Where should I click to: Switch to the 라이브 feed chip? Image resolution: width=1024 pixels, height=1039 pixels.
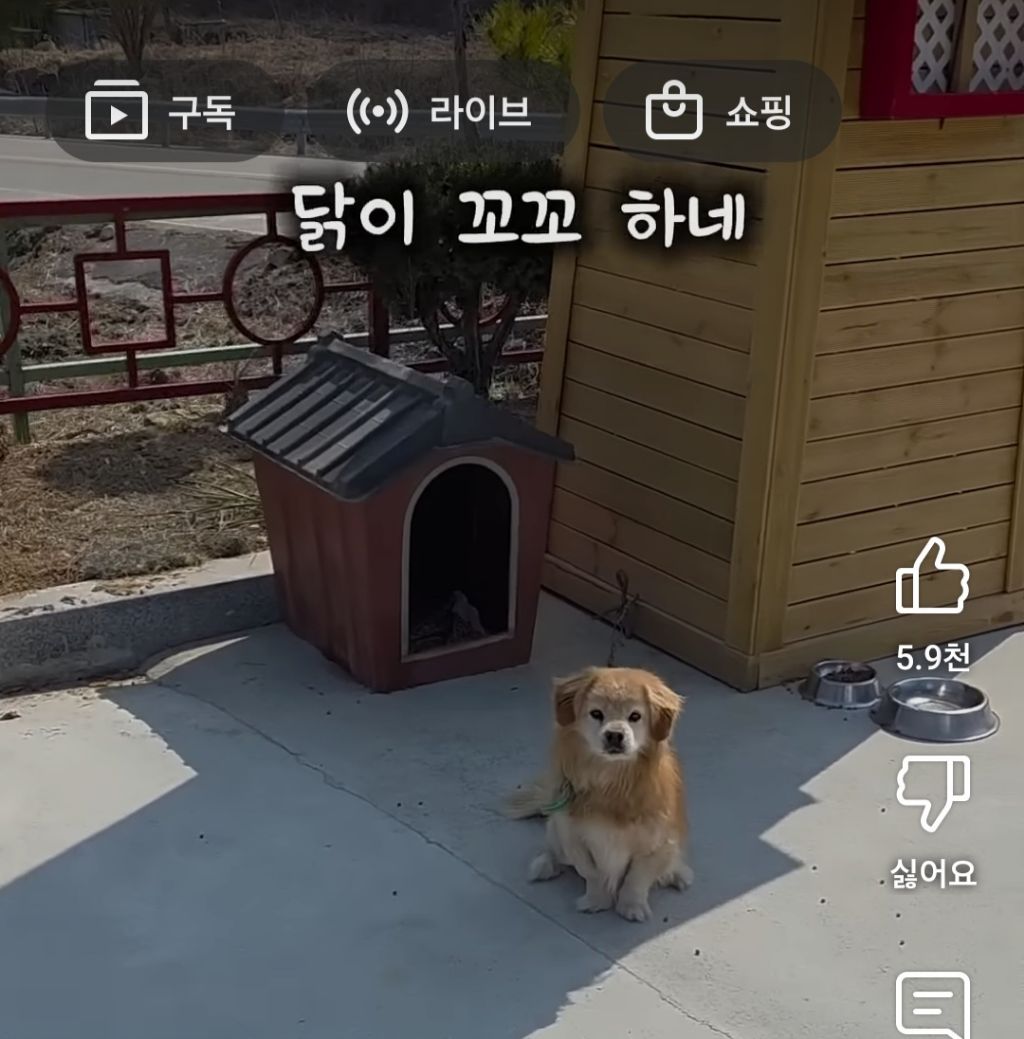tap(440, 113)
